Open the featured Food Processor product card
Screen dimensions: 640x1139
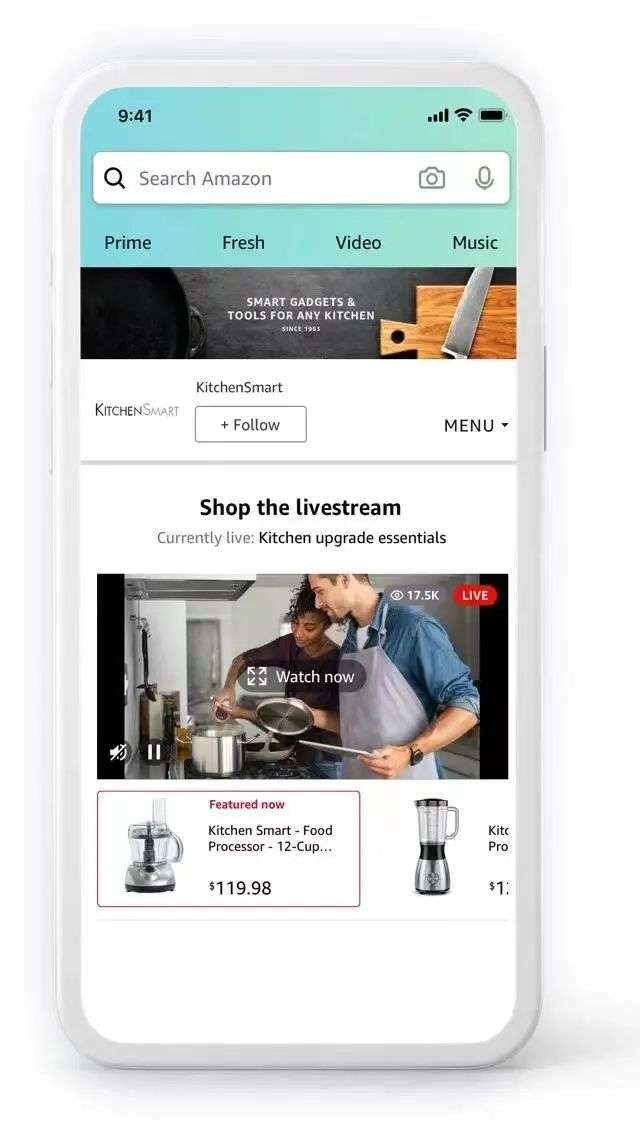[228, 848]
